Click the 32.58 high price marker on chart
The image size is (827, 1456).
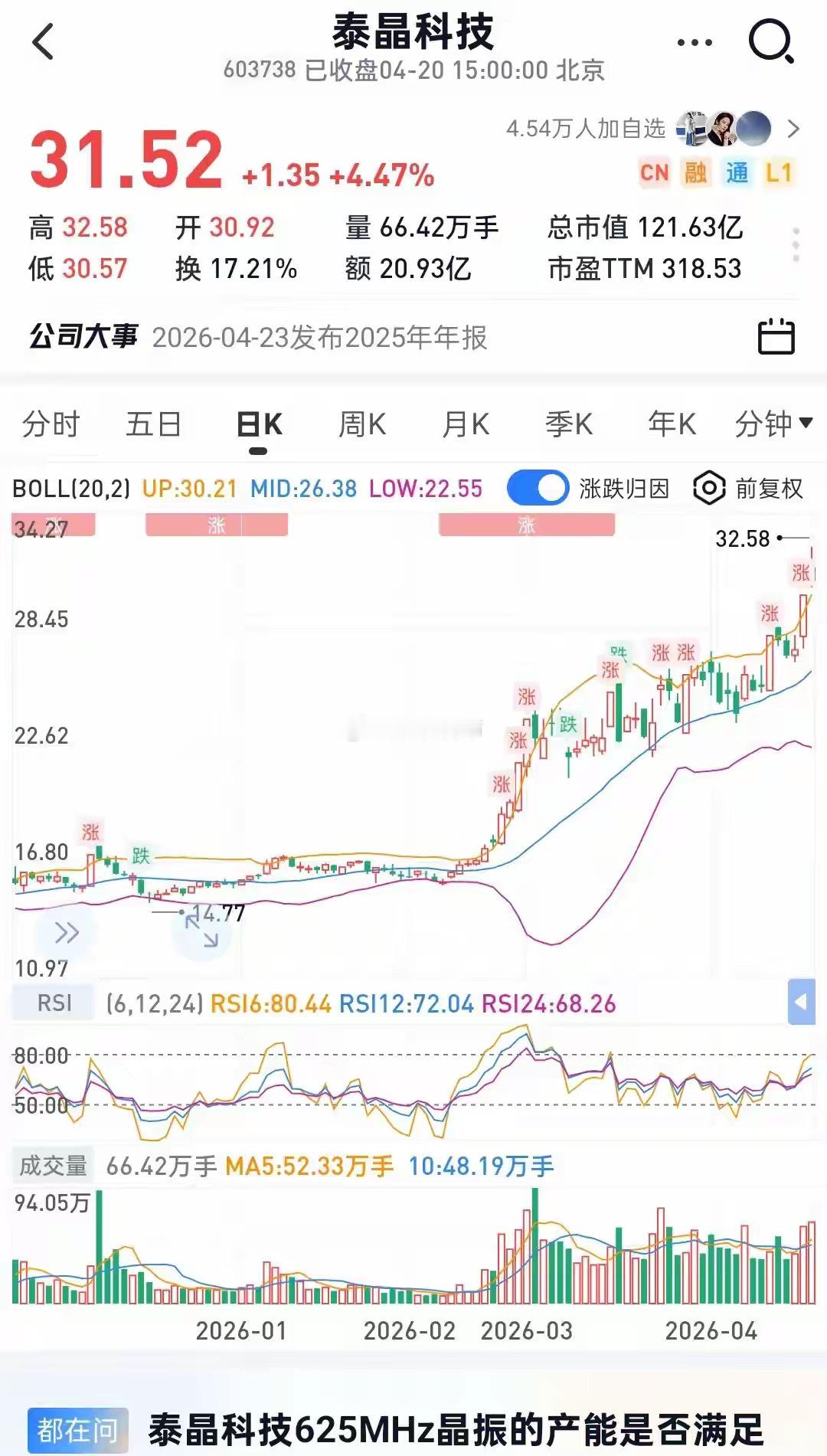click(743, 539)
